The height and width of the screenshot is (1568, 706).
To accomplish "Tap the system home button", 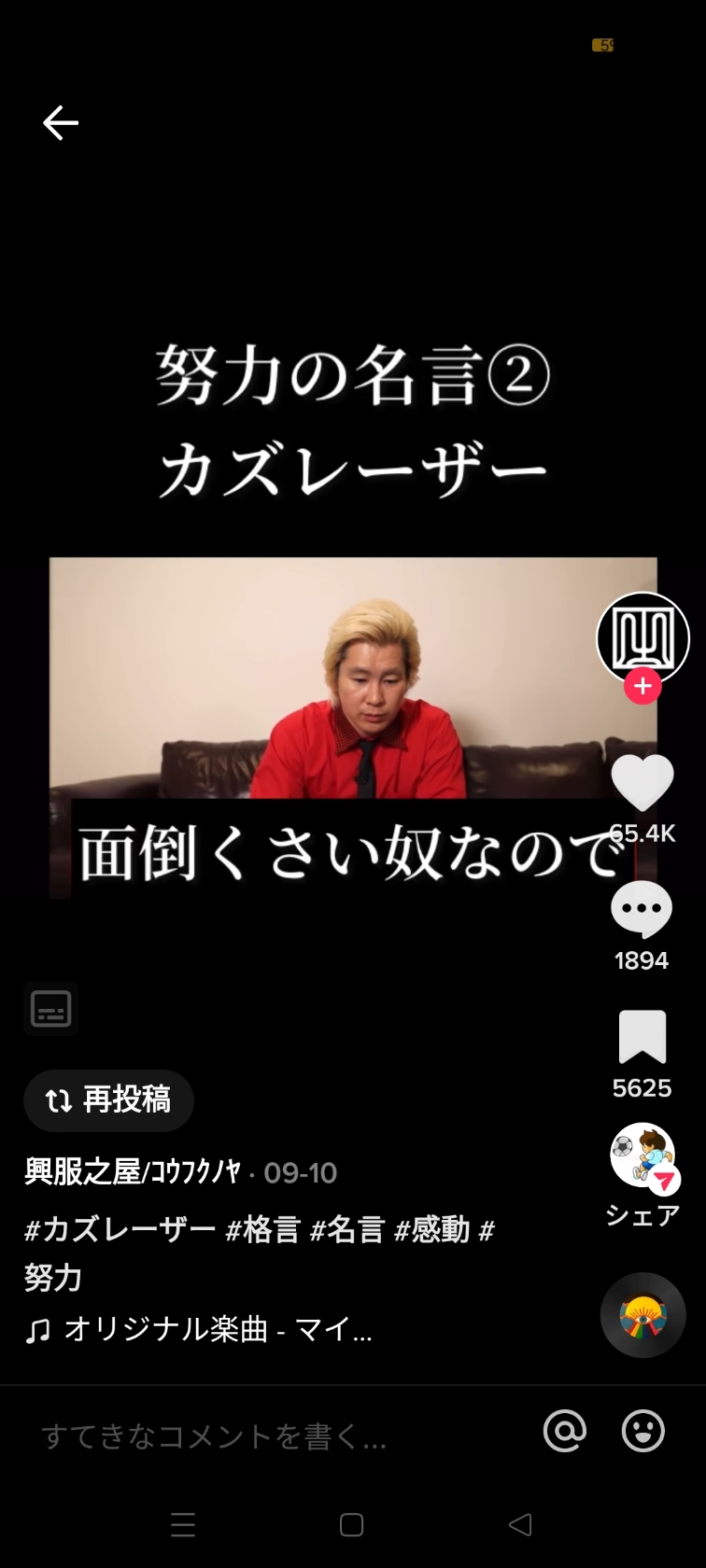I will pos(352,1525).
